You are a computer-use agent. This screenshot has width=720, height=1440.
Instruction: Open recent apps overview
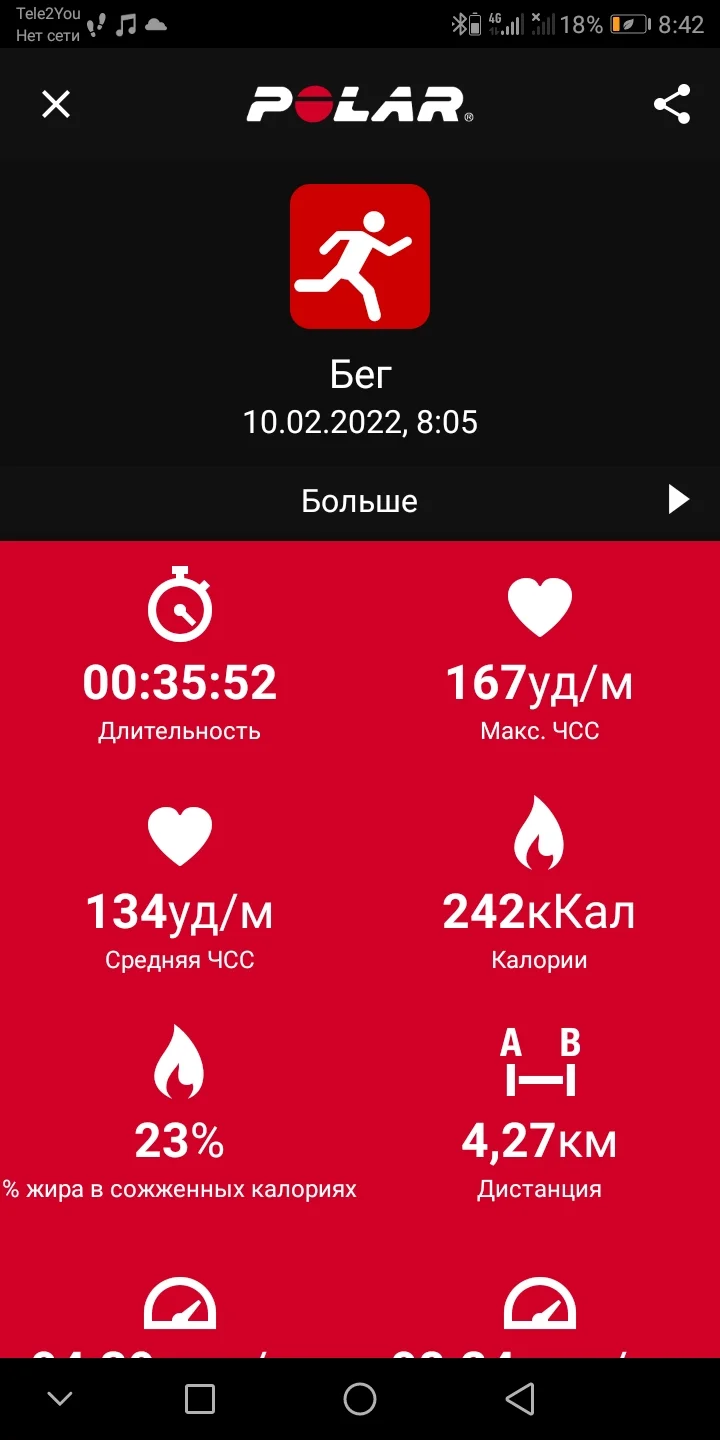pos(200,1399)
